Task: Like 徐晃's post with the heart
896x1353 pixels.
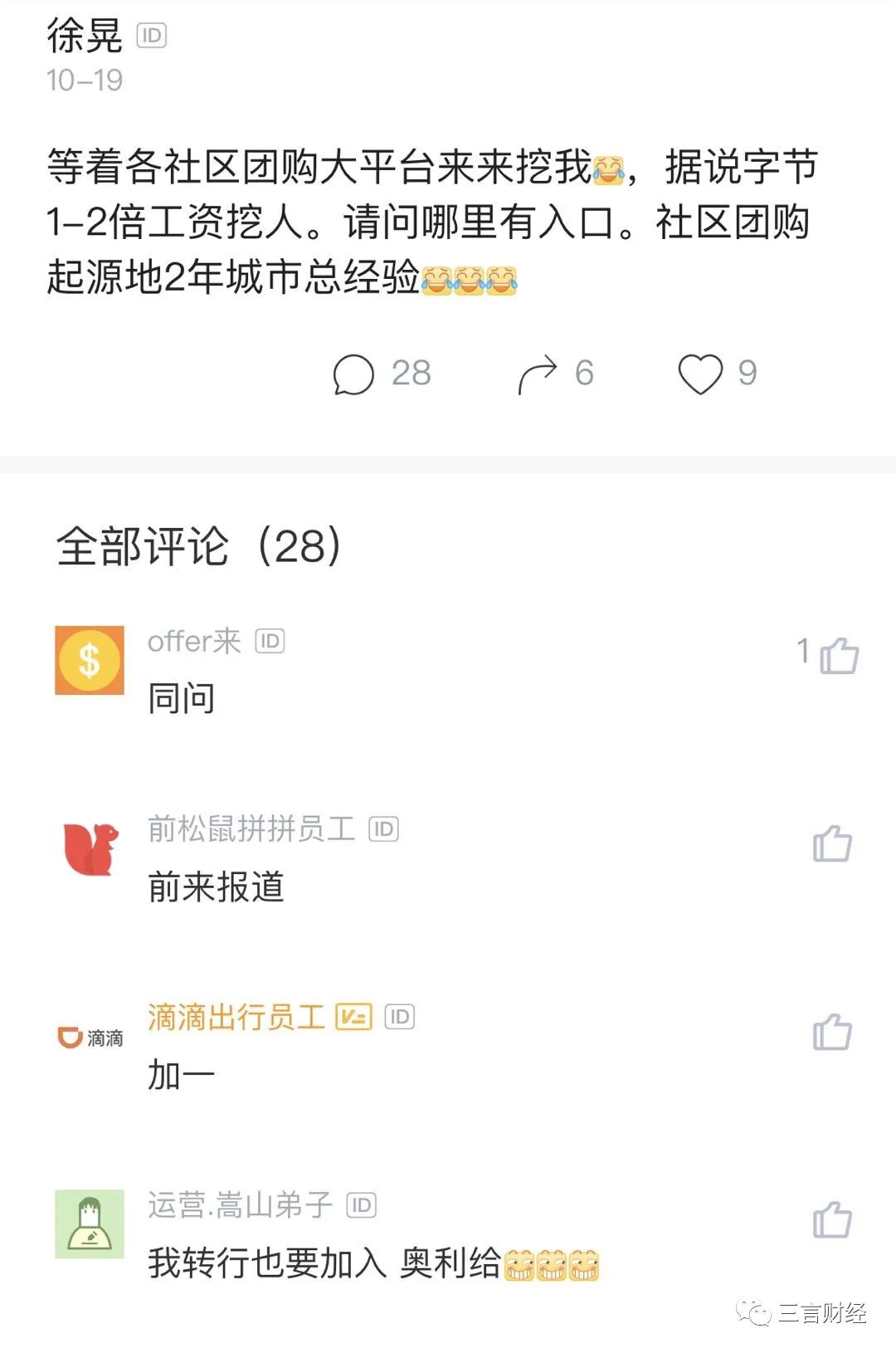Action: [700, 374]
